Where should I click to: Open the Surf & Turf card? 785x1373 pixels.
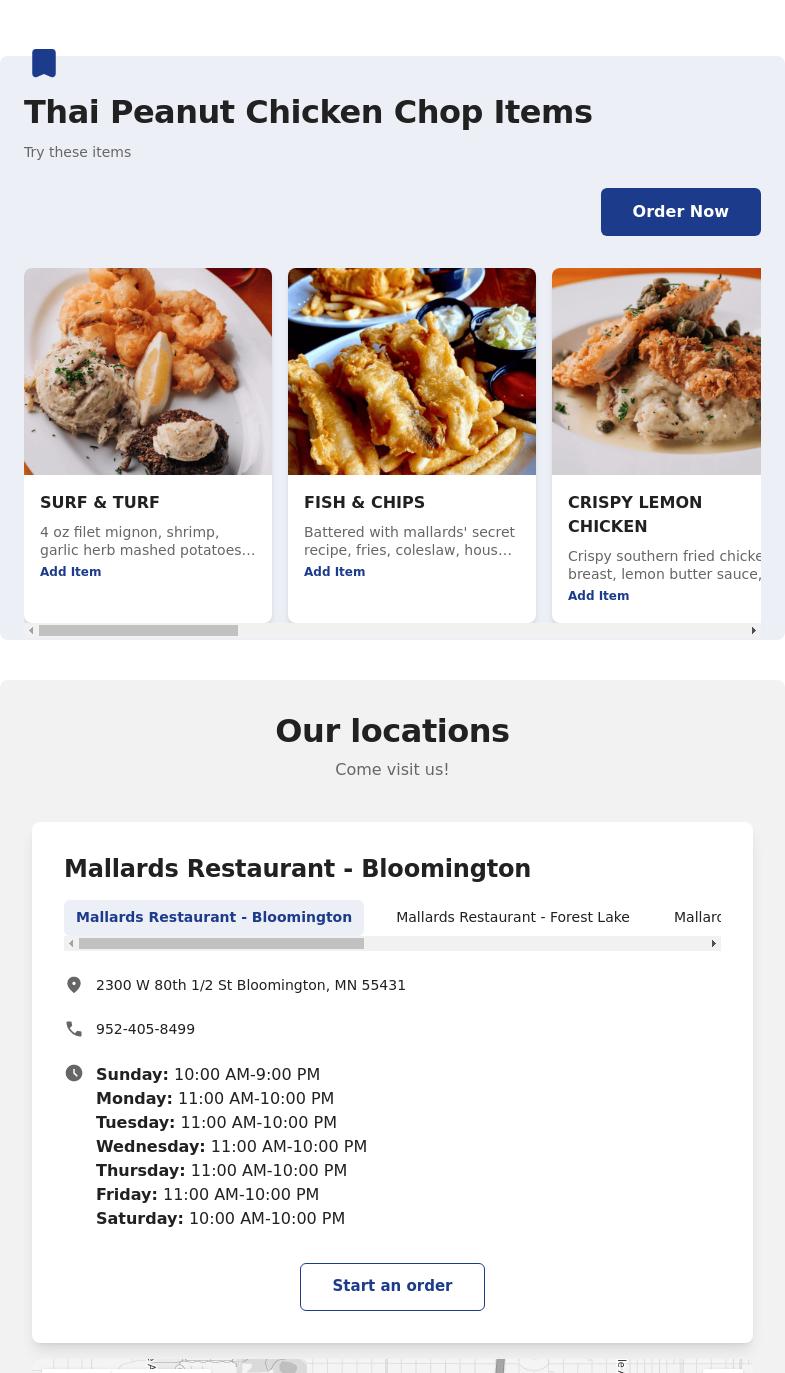tap(148, 445)
